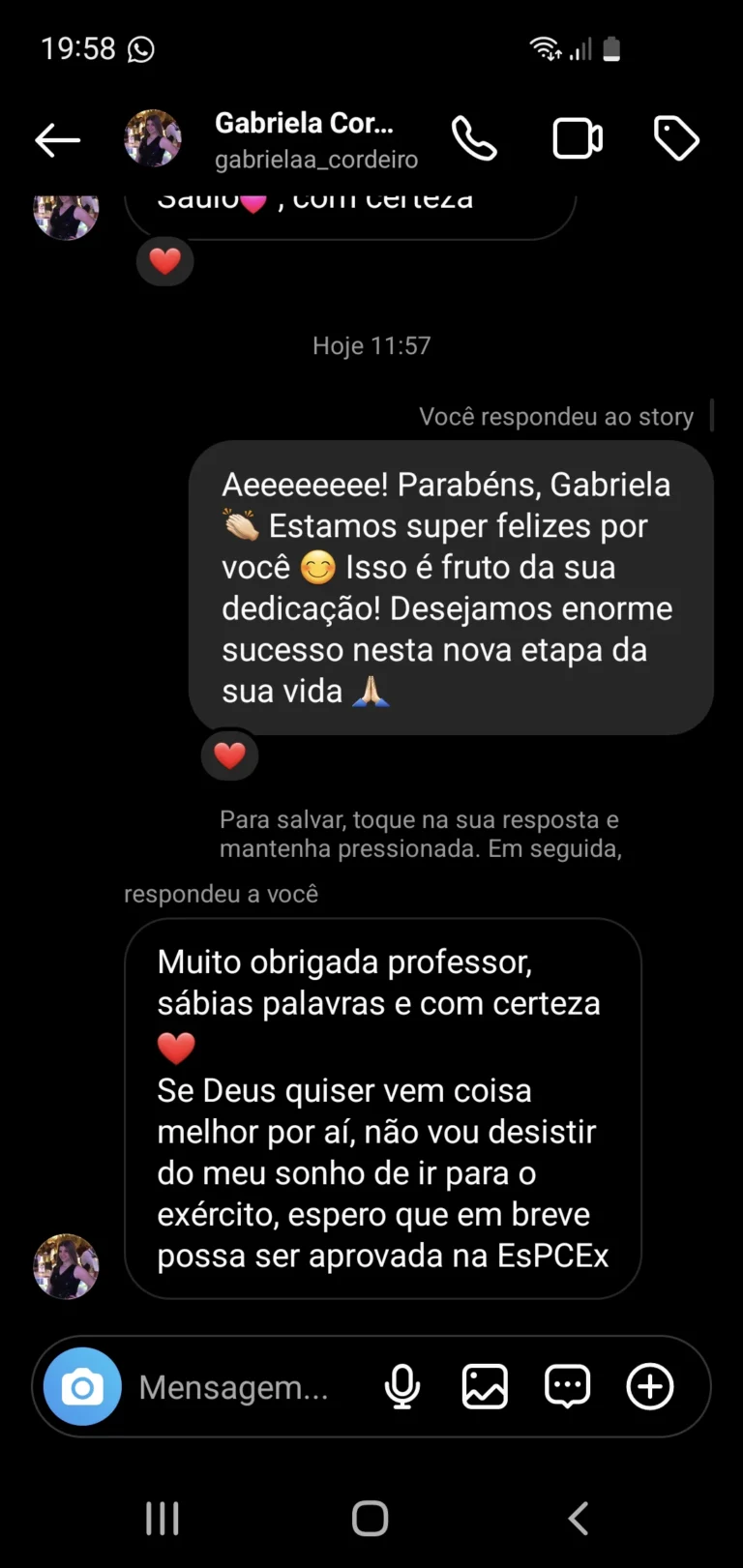Tap the profile thumbnail next to Gabriela's last message
This screenshot has width=743, height=1568.
click(66, 1266)
